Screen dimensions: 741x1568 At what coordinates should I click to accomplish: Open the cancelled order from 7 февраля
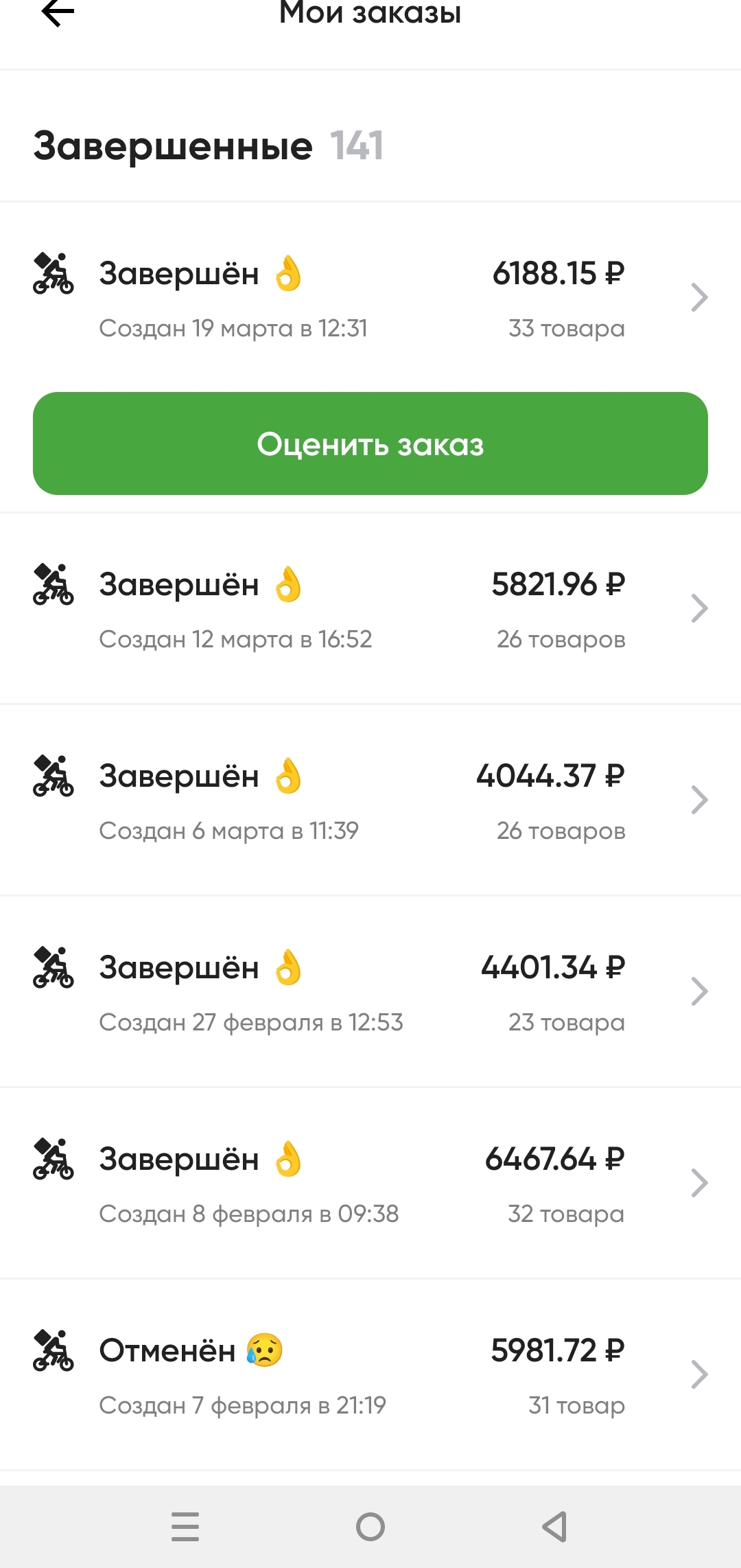[x=370, y=1375]
